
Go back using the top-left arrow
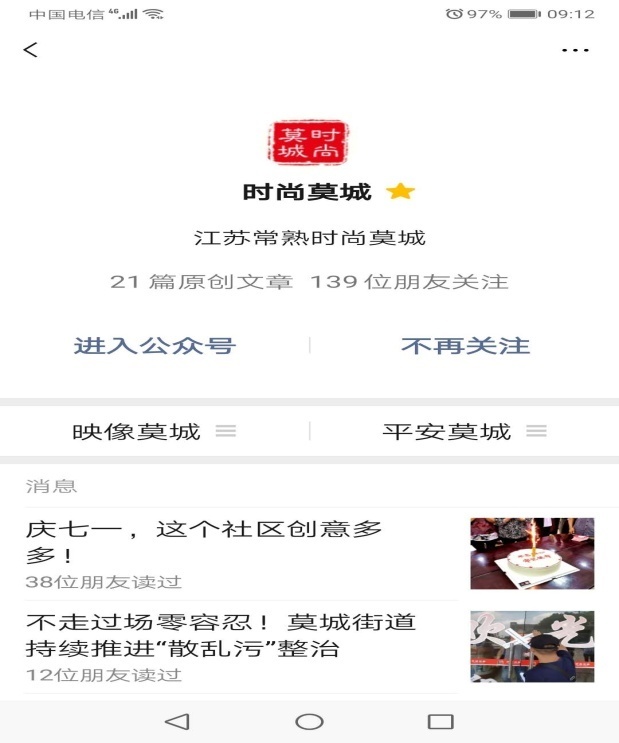click(31, 50)
